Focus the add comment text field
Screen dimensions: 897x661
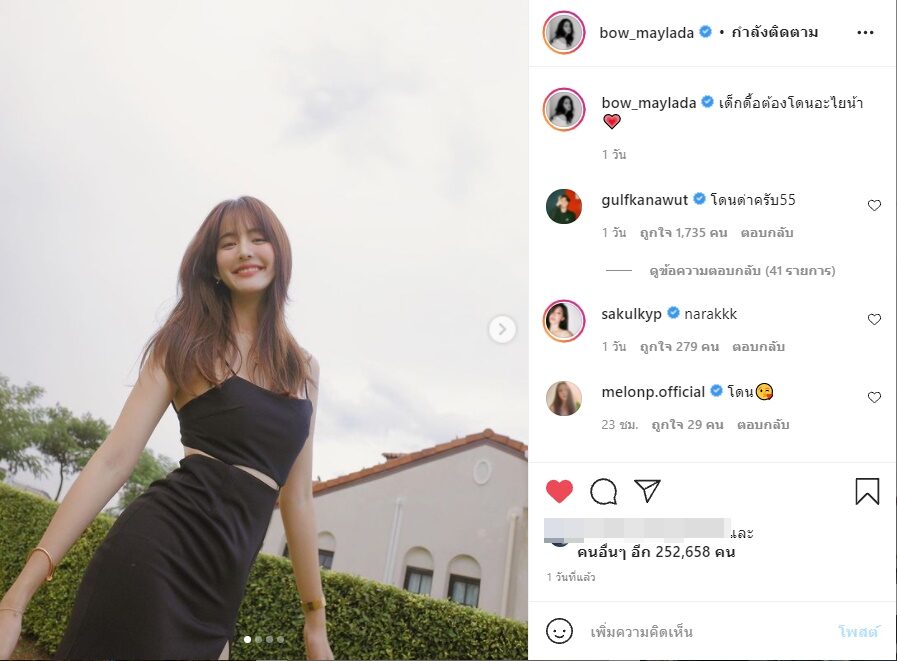(700, 632)
